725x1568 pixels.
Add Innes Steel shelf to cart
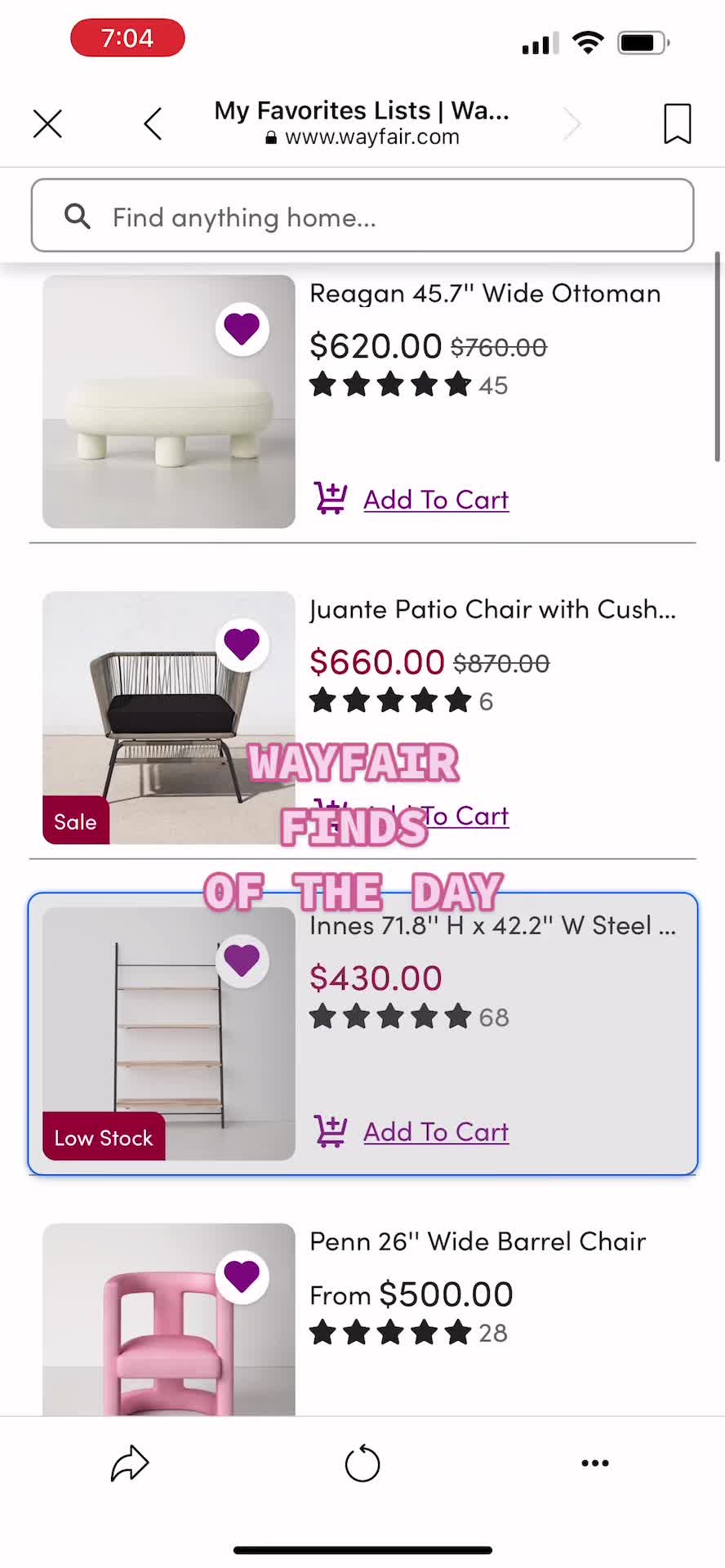435,1132
